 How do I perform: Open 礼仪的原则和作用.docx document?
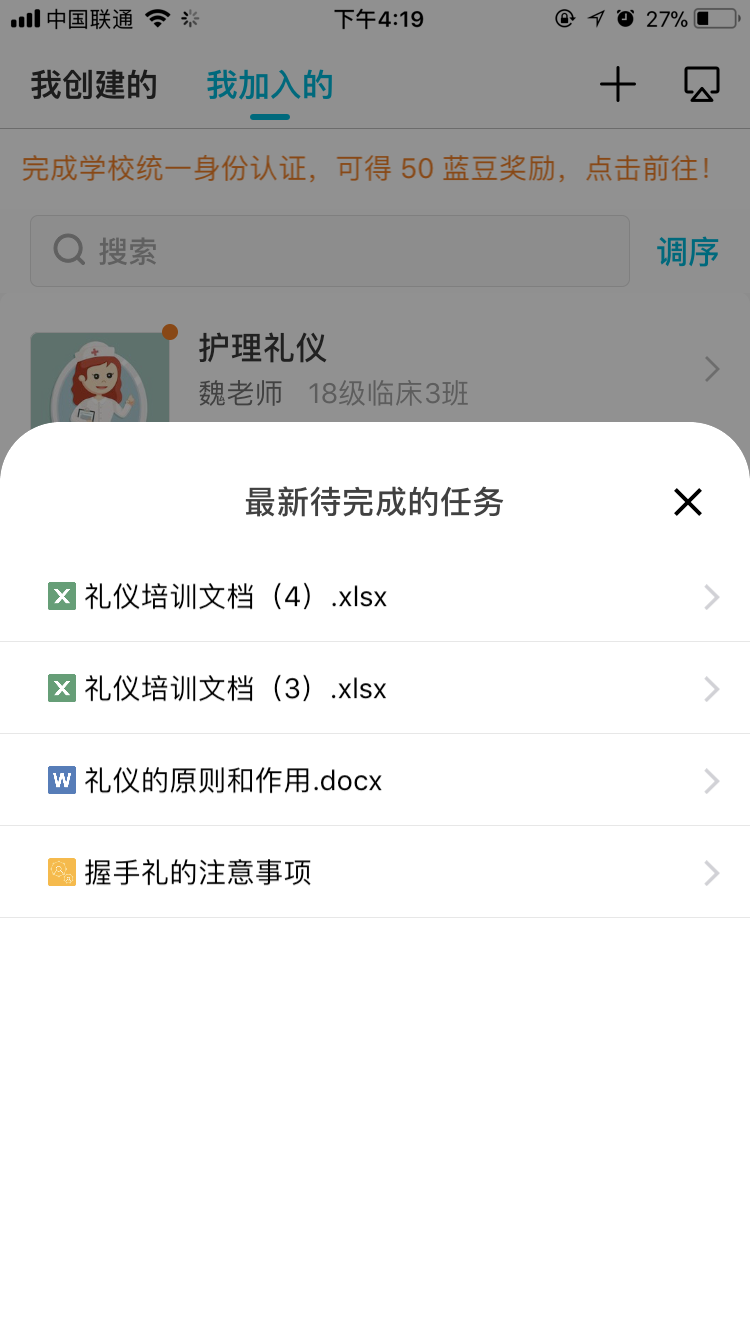(375, 780)
